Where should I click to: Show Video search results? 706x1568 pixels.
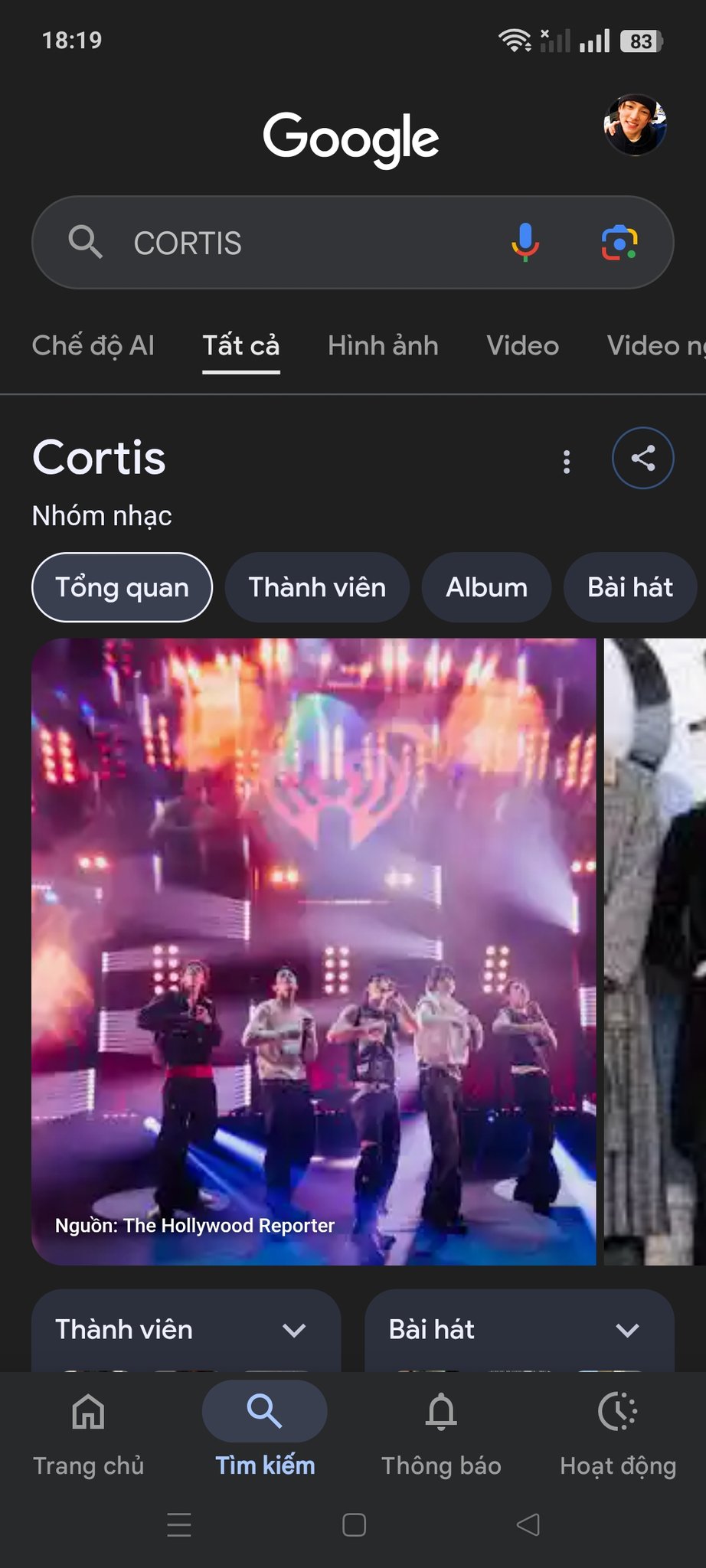tap(522, 345)
